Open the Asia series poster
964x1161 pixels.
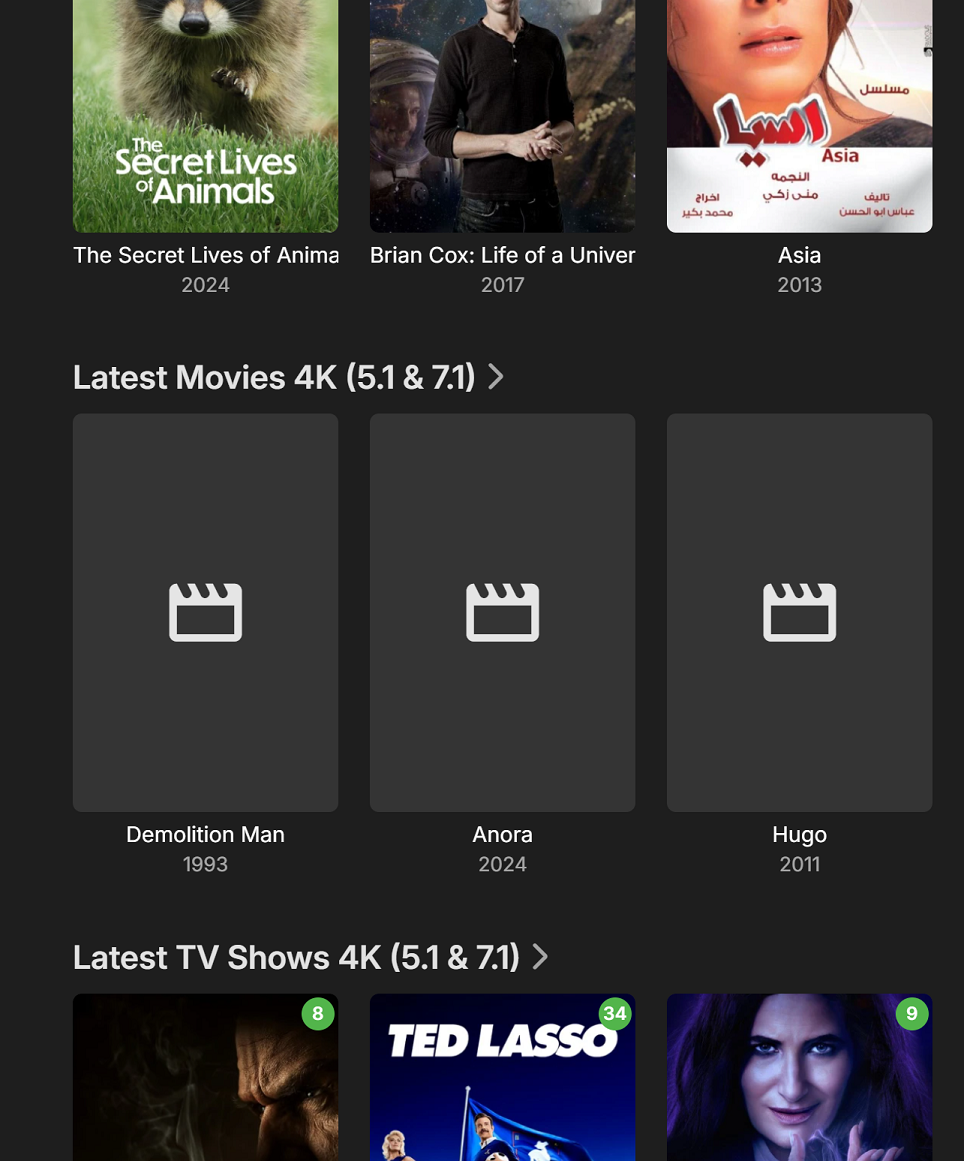click(x=799, y=120)
